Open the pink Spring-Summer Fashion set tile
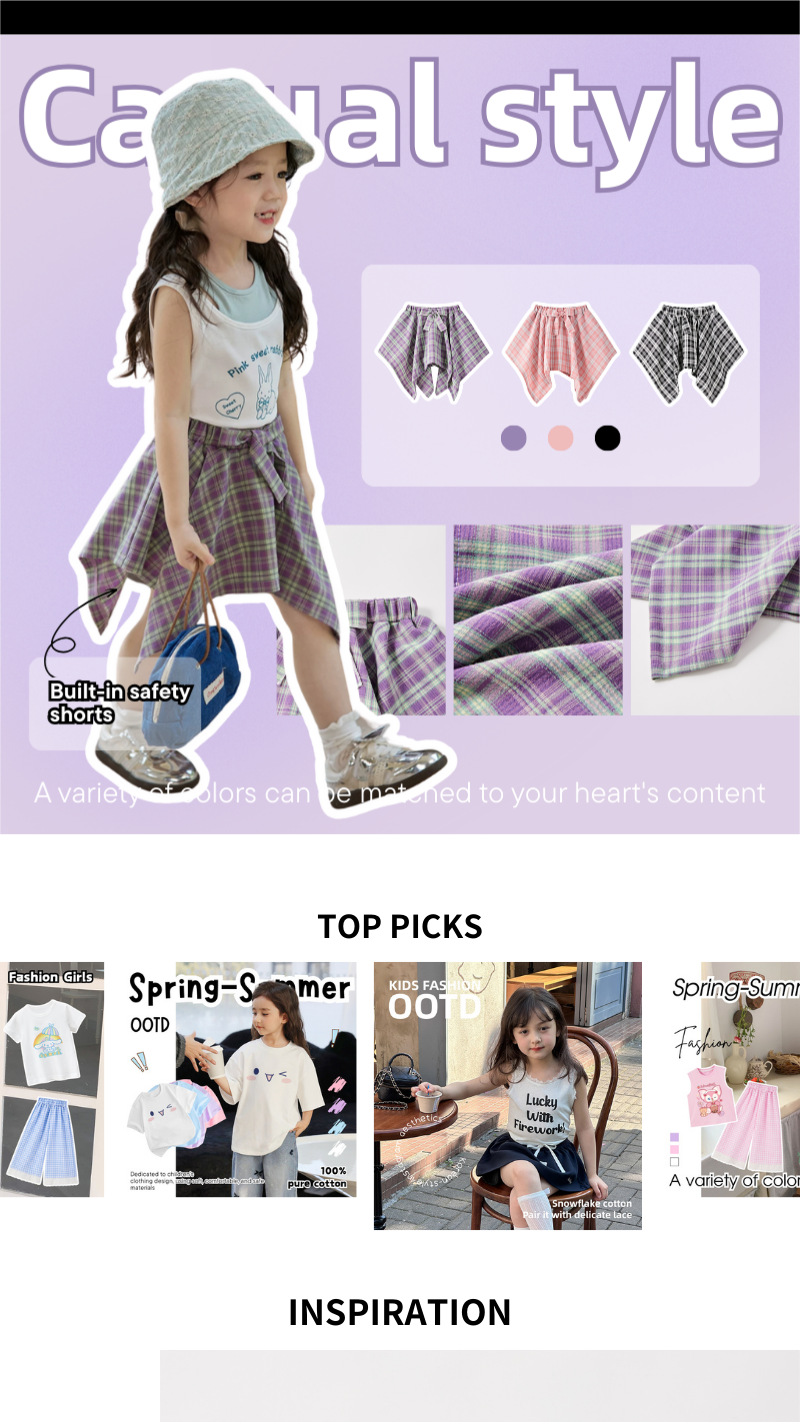This screenshot has height=1422, width=800. (x=733, y=1080)
